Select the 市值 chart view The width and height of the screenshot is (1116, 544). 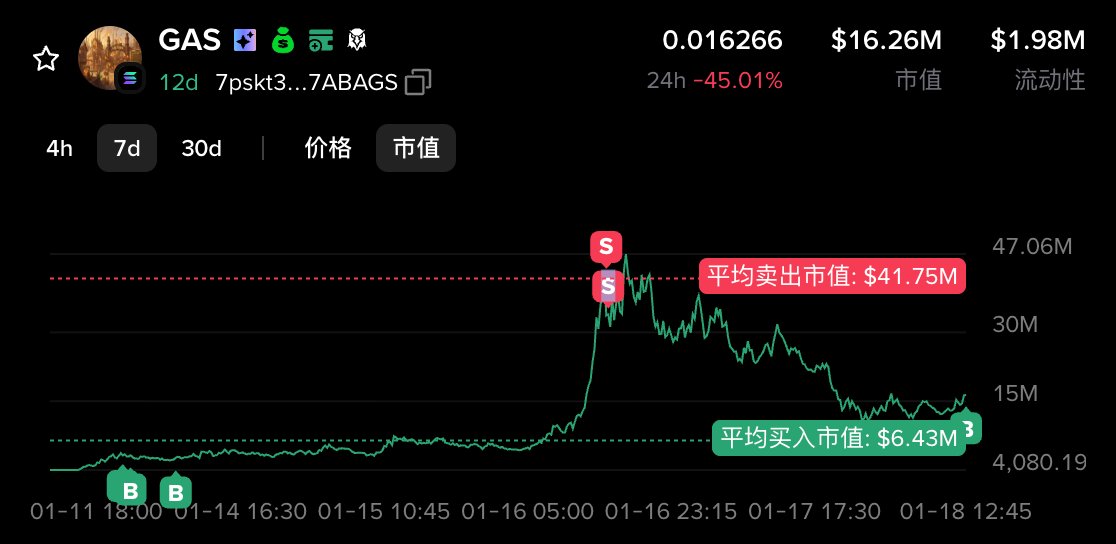coord(416,148)
